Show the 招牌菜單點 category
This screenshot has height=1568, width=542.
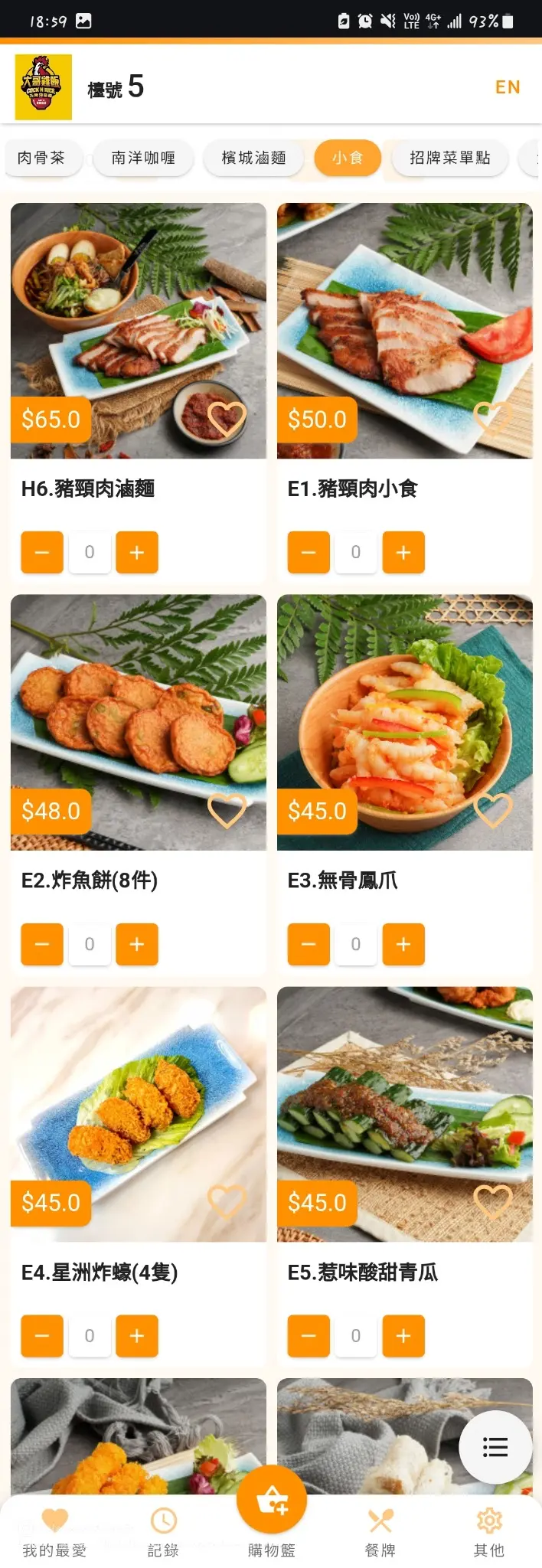pos(449,158)
